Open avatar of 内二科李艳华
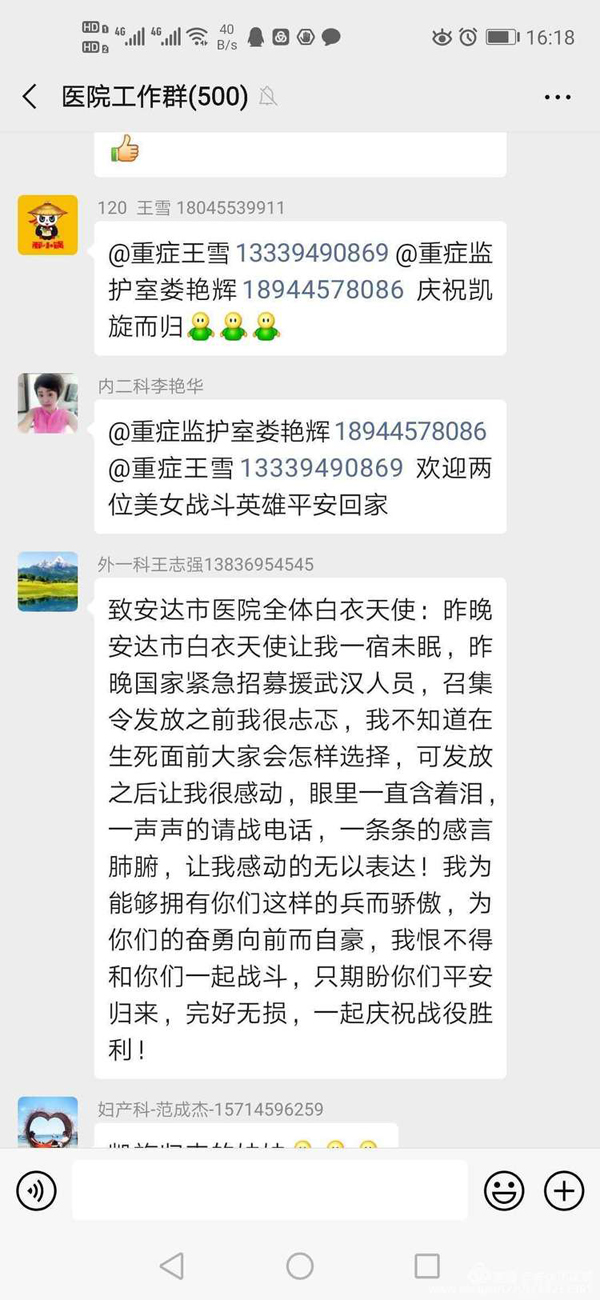This screenshot has height=1300, width=600. [x=47, y=403]
